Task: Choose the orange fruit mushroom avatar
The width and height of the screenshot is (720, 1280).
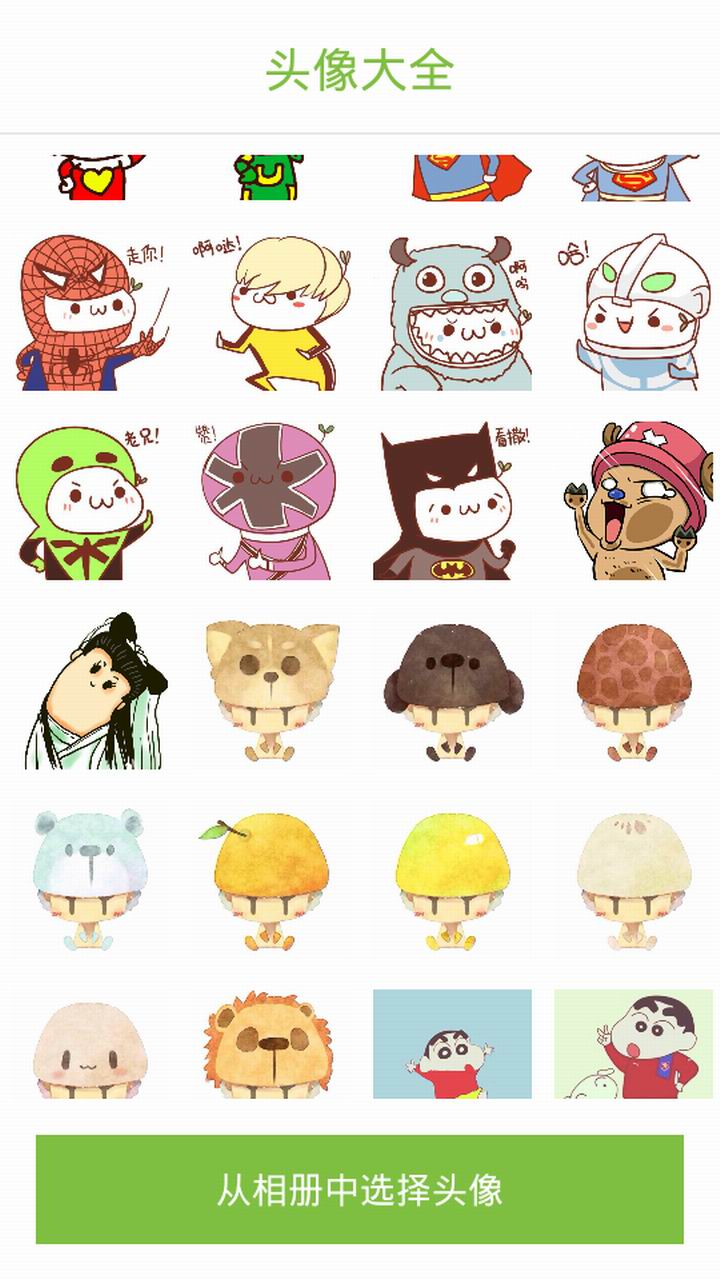Action: tap(270, 880)
